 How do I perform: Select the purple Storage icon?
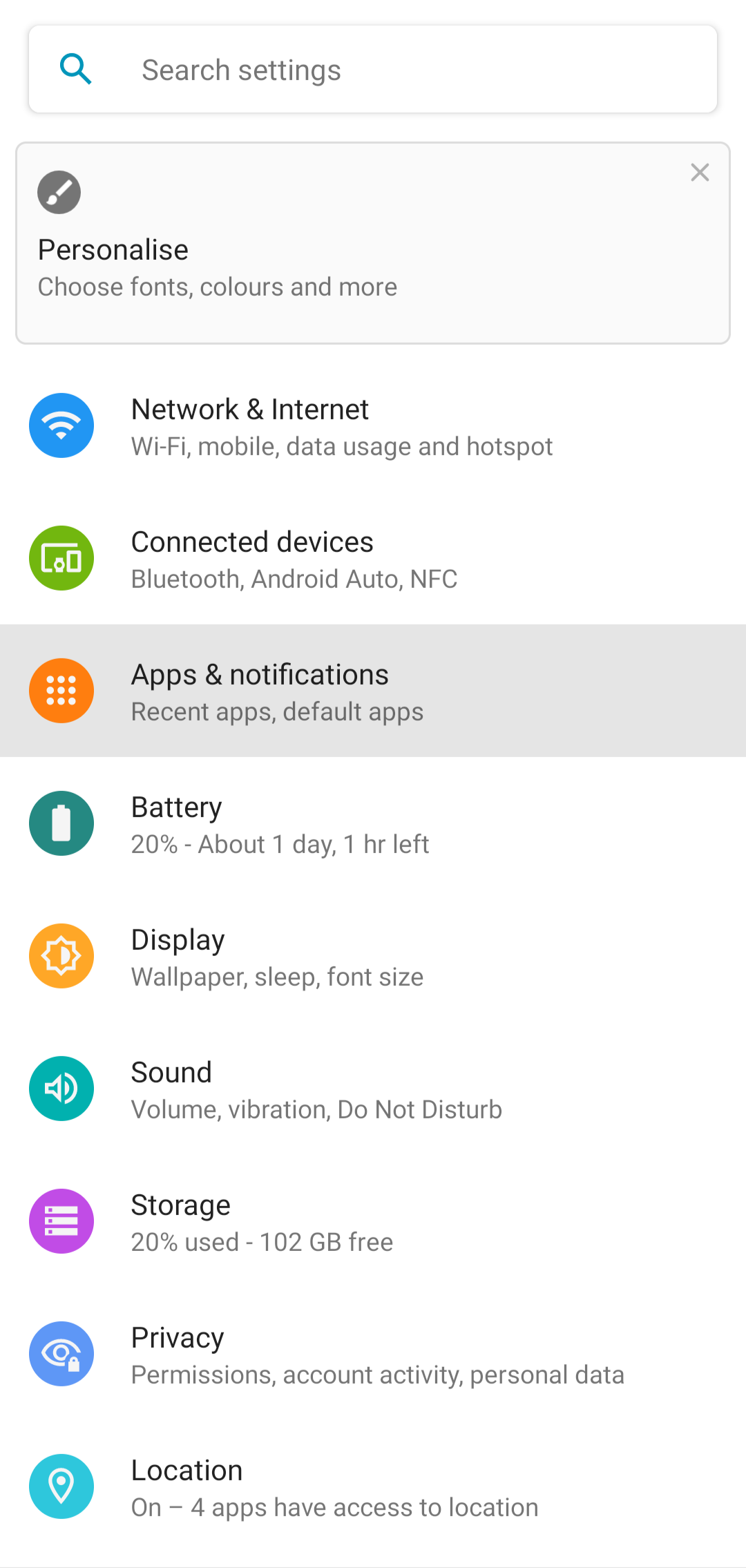click(x=61, y=1221)
